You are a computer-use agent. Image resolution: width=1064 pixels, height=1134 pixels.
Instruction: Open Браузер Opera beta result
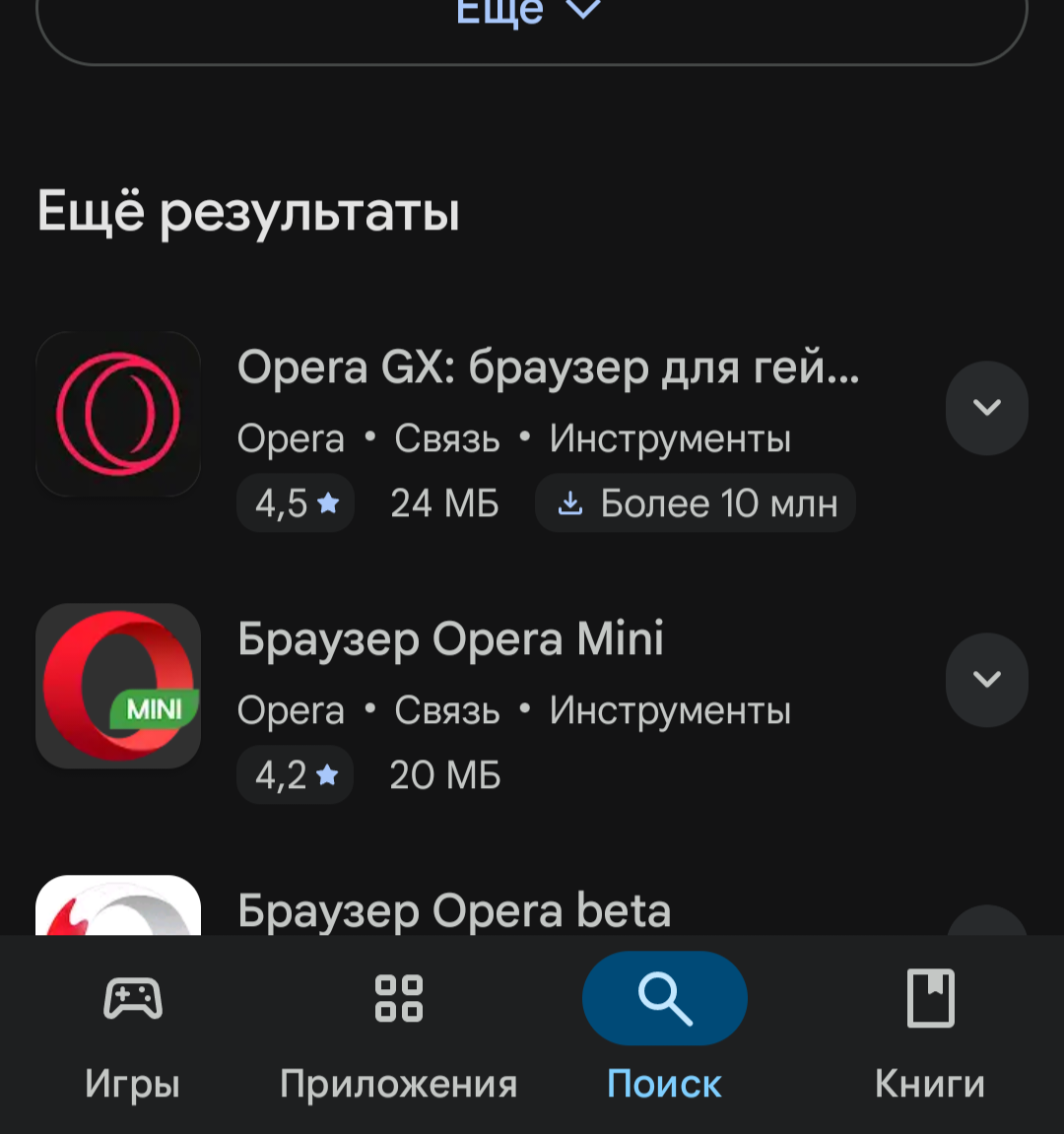tap(454, 911)
